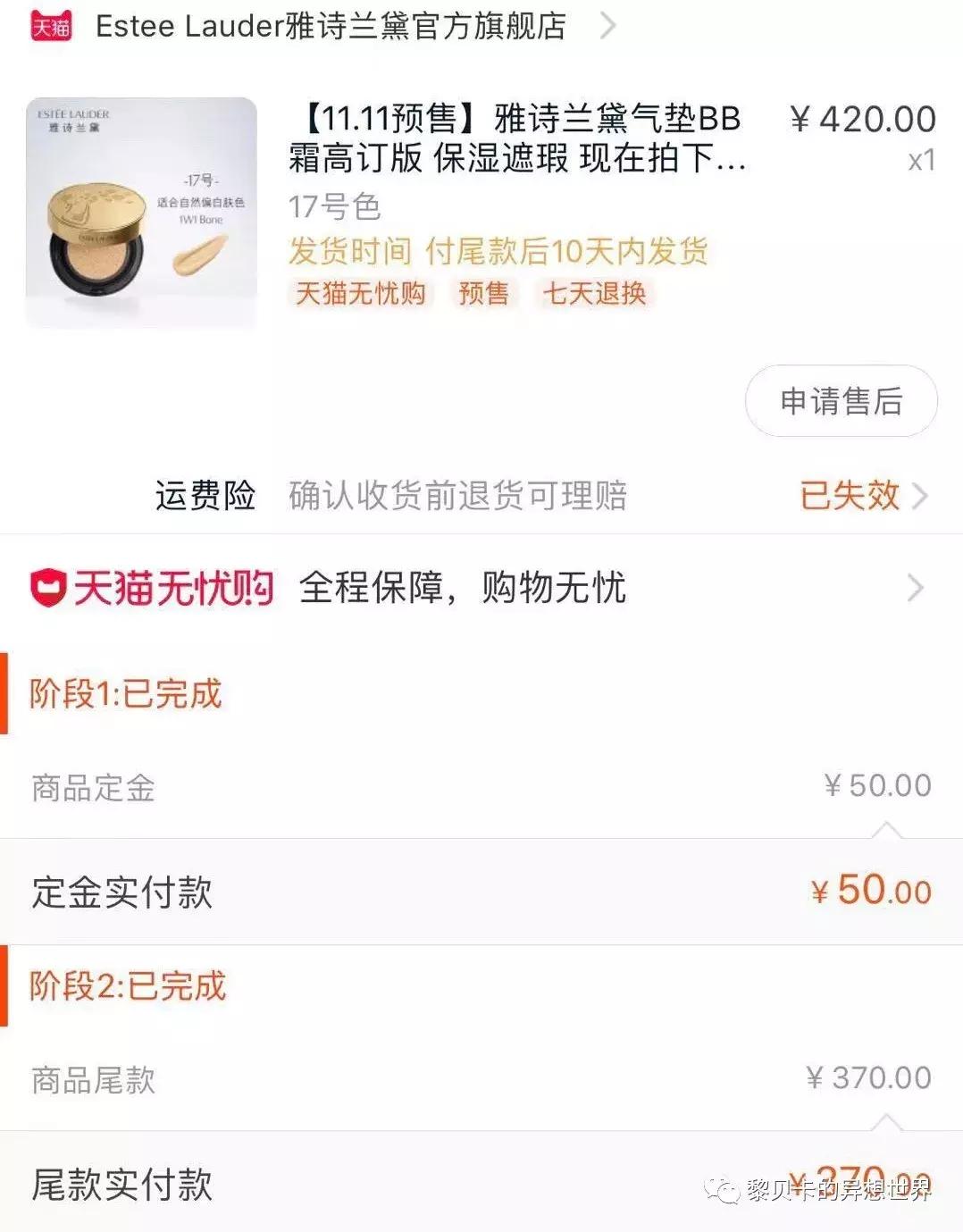963x1232 pixels.
Task: Select the 天猫无忧购 tag under the product
Action: (x=363, y=293)
